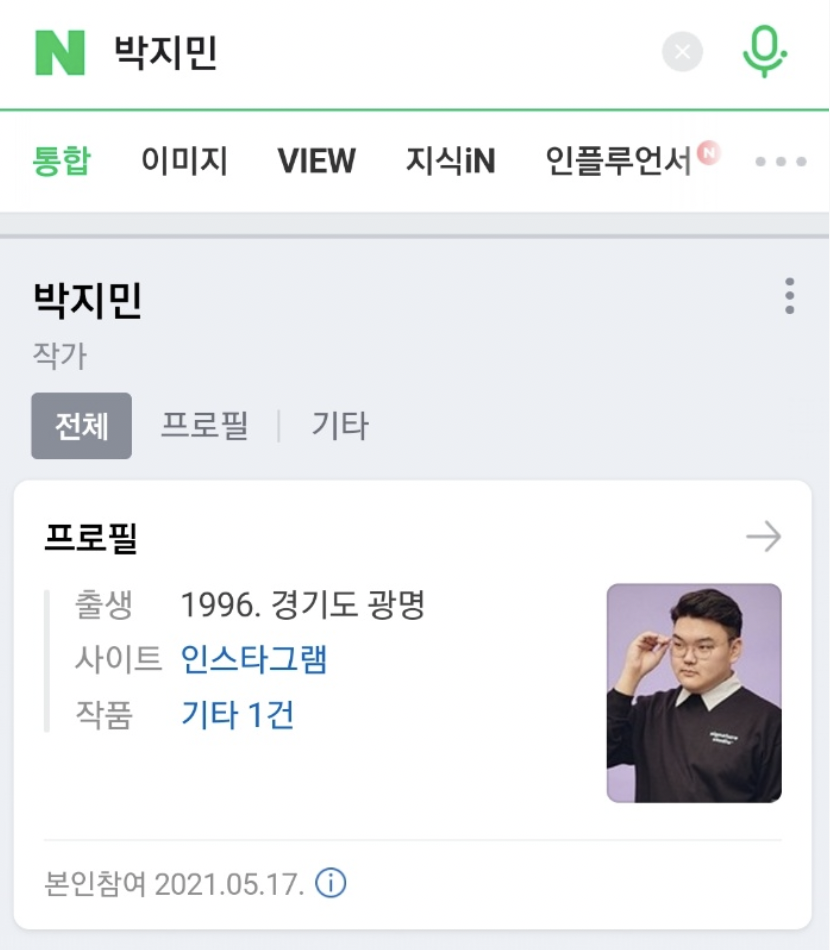Switch to the 프로필 section
Viewport: 830px width, 950px height.
click(x=205, y=425)
